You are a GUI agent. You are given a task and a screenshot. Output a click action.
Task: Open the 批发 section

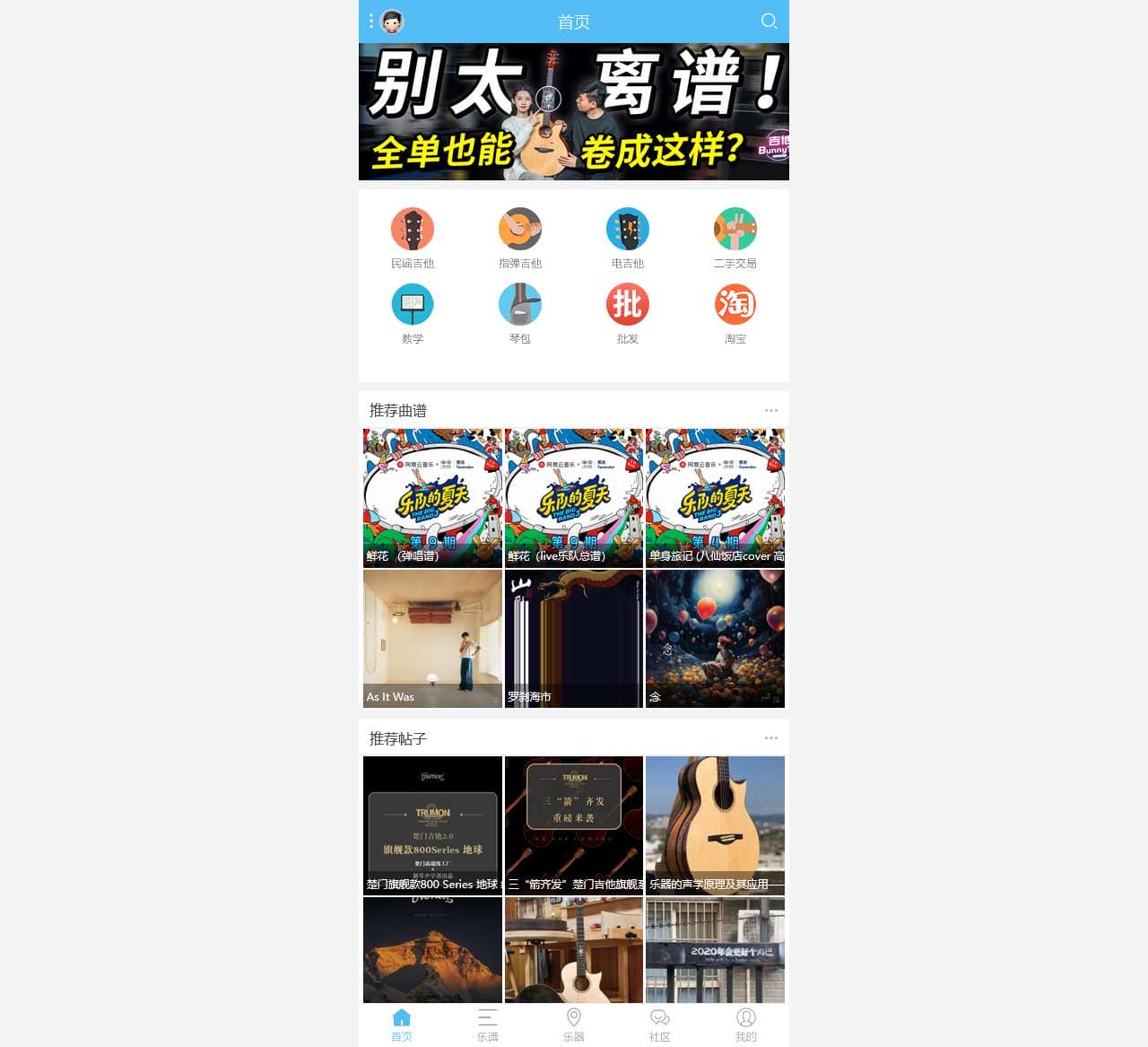coord(628,312)
